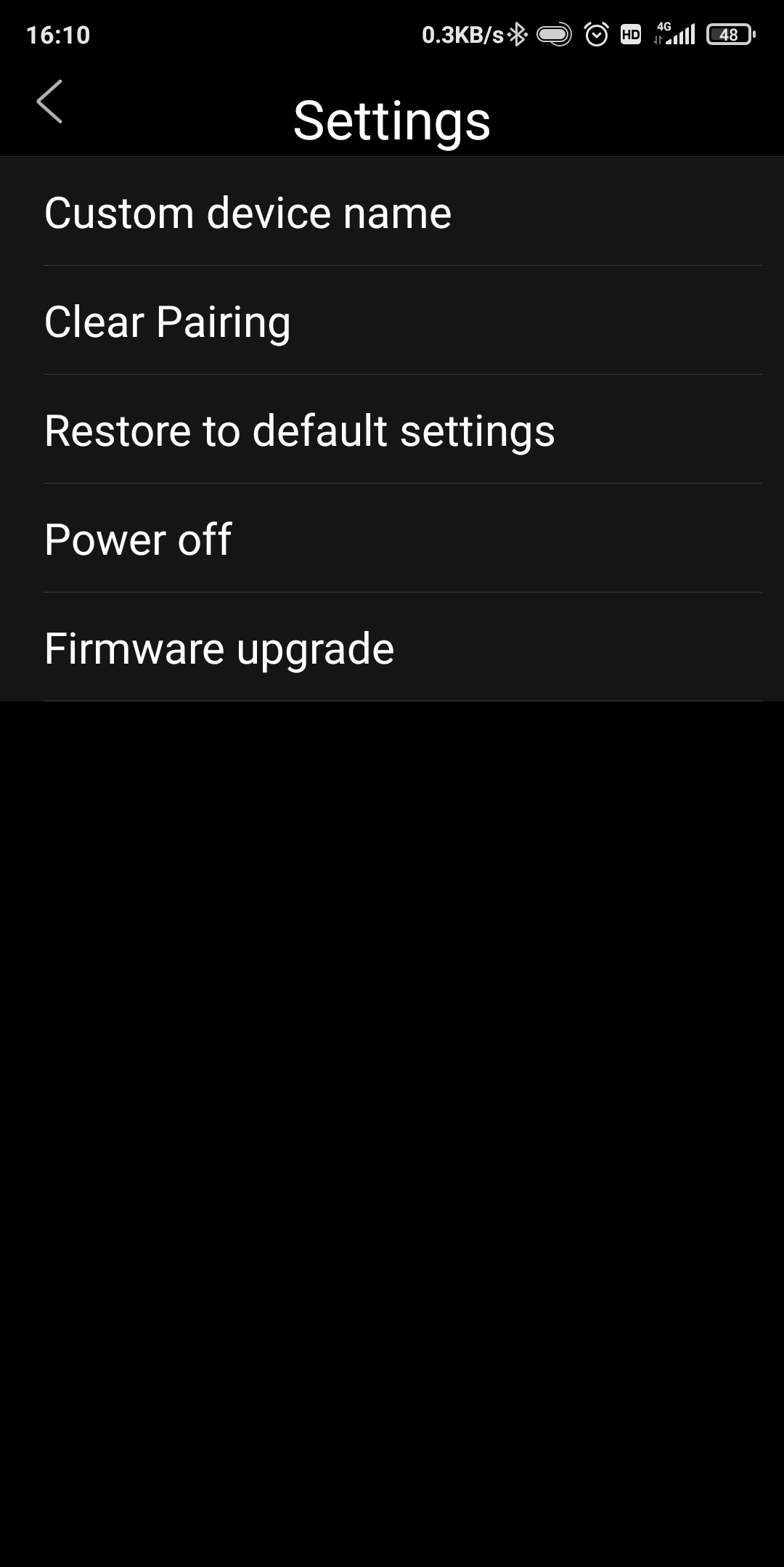Choose Restore to default settings
This screenshot has height=1567, width=784.
coord(299,431)
